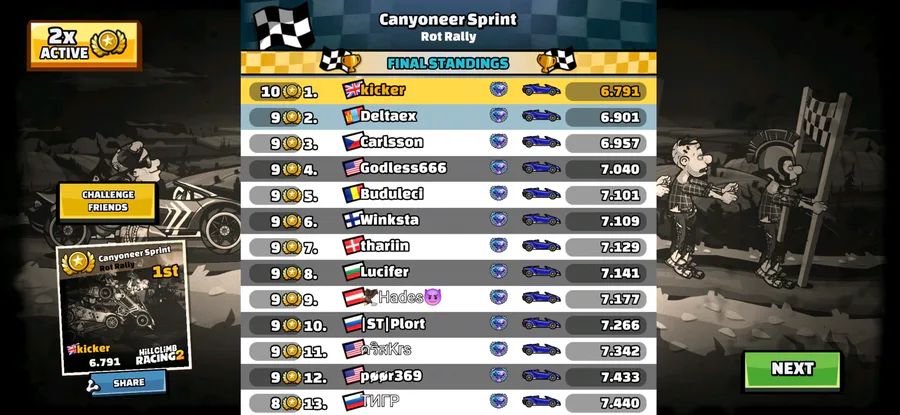Open Winksta's standings entry
Screen dimensions: 900x415
tap(448, 220)
